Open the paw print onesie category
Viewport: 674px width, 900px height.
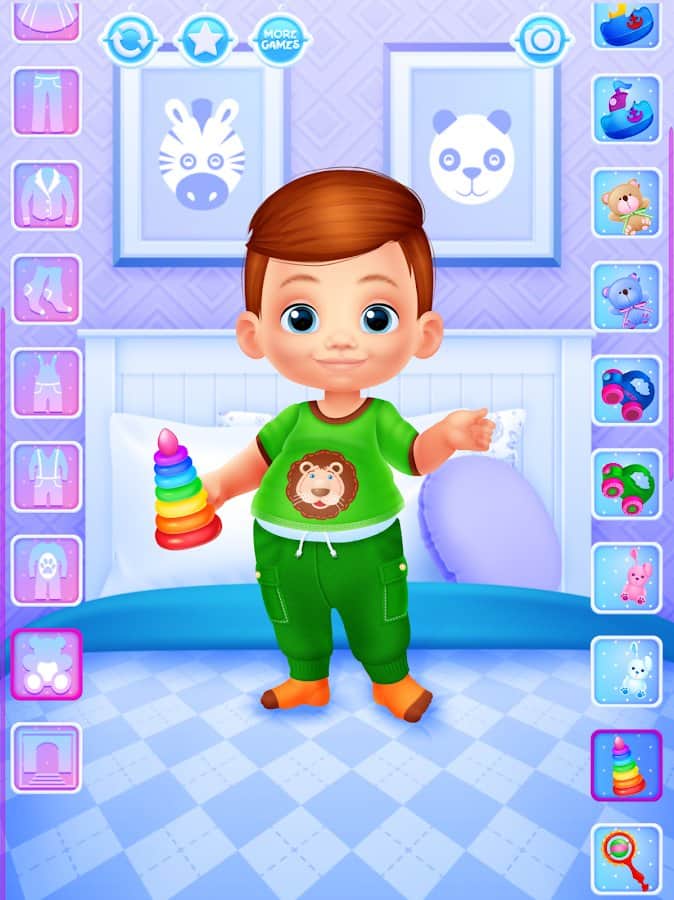46,570
